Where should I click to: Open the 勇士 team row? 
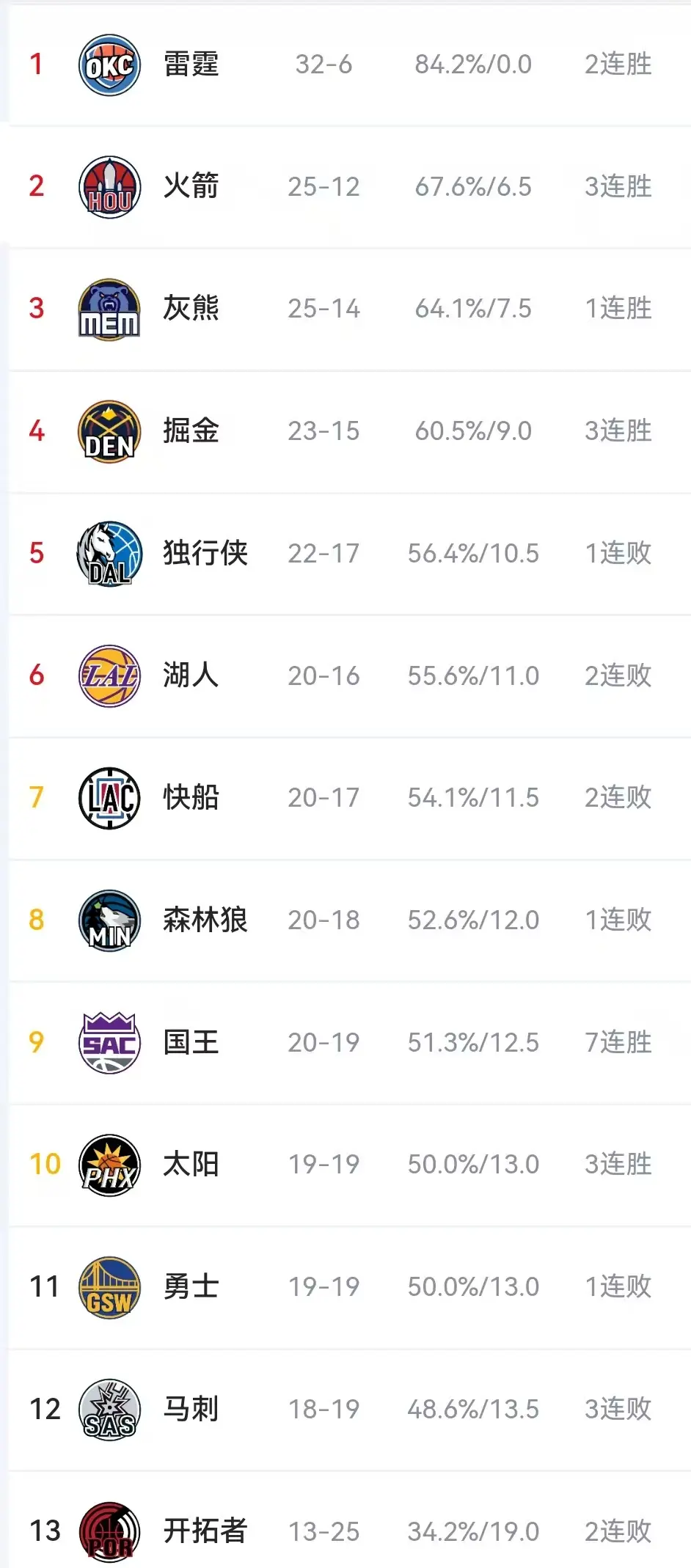[191, 1286]
